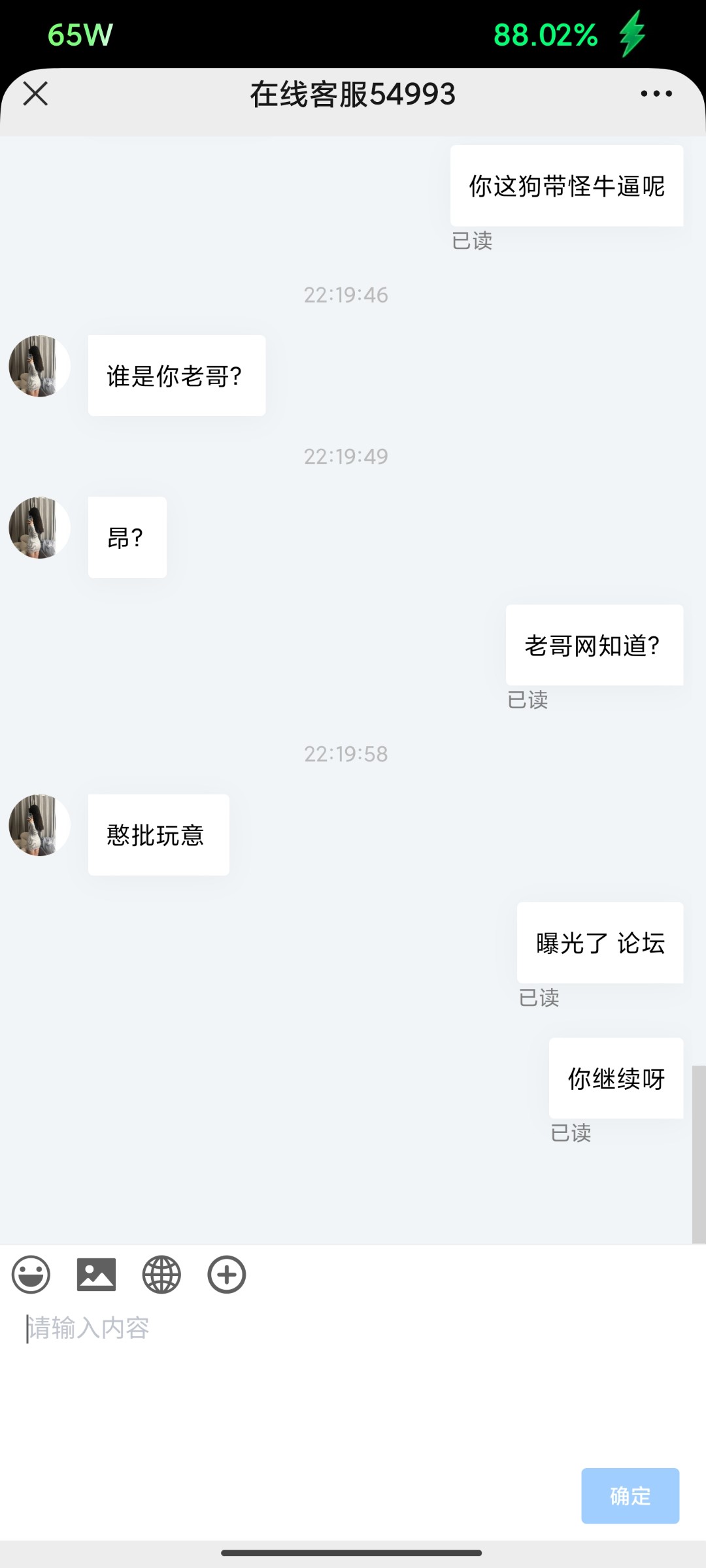706x1568 pixels.
Task: Close the chat with the X button
Action: pyautogui.click(x=36, y=93)
